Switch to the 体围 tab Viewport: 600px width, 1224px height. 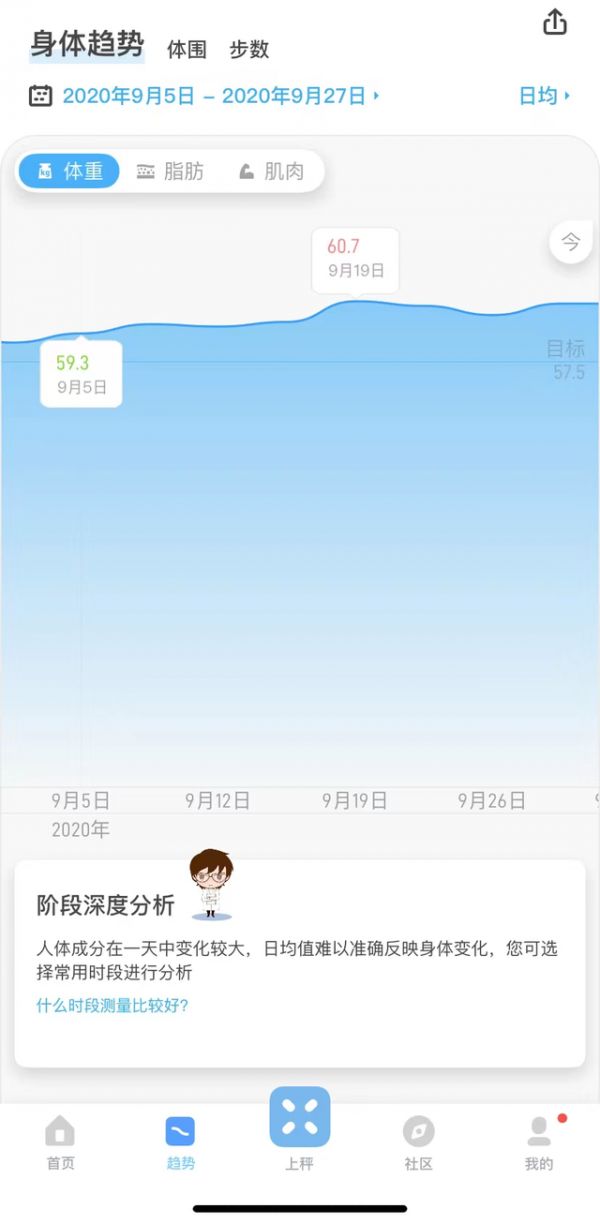[x=186, y=49]
